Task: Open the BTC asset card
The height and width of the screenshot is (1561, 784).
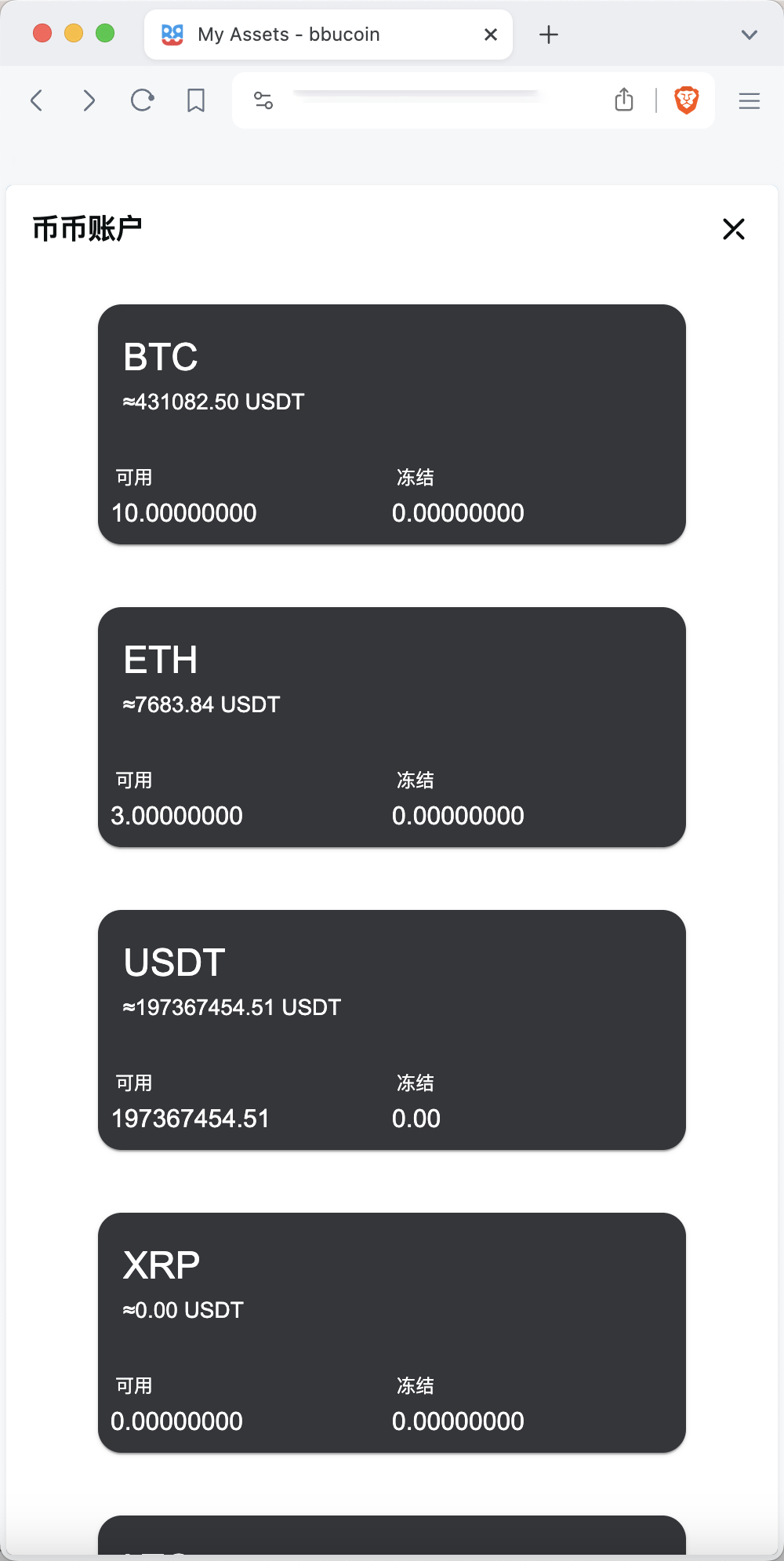Action: tap(392, 424)
